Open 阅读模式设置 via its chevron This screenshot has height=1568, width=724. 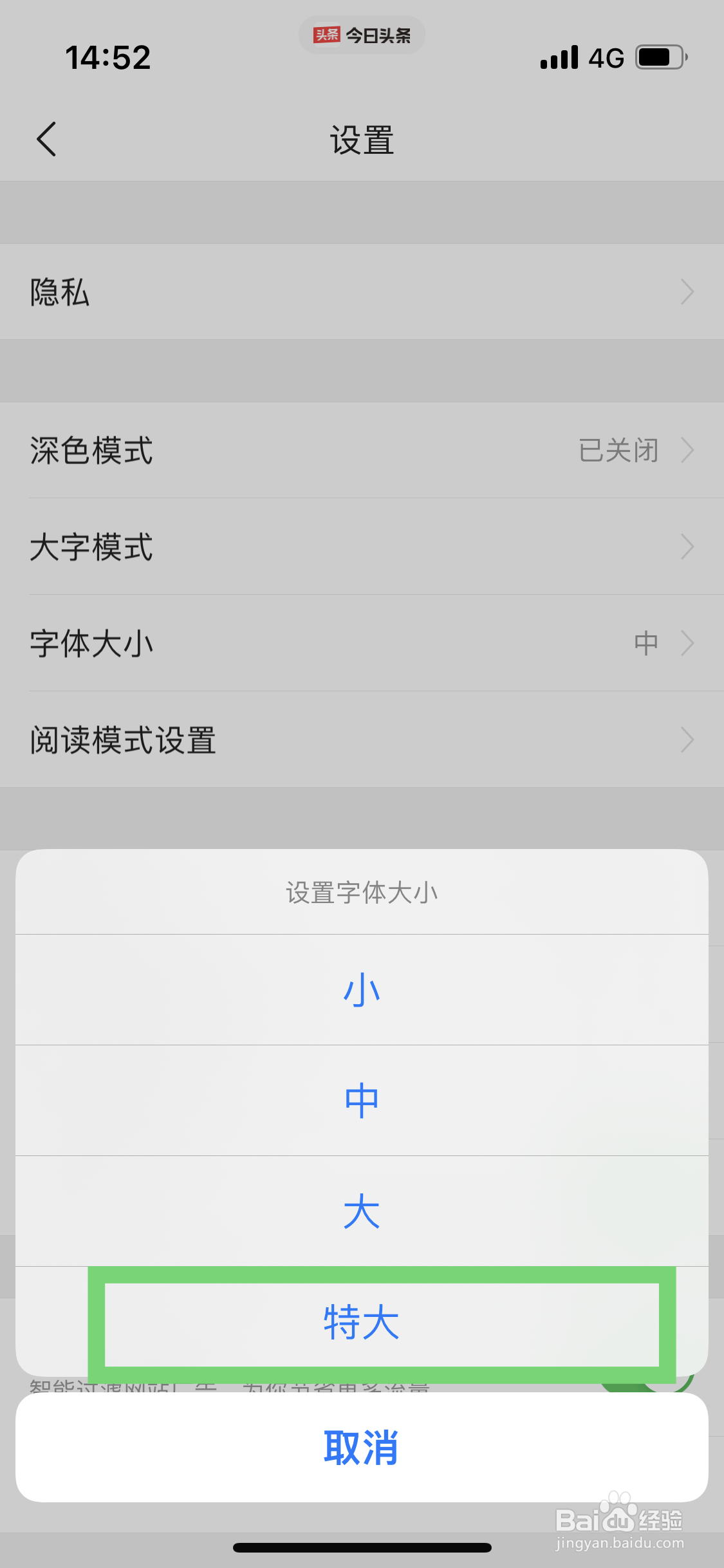click(687, 740)
